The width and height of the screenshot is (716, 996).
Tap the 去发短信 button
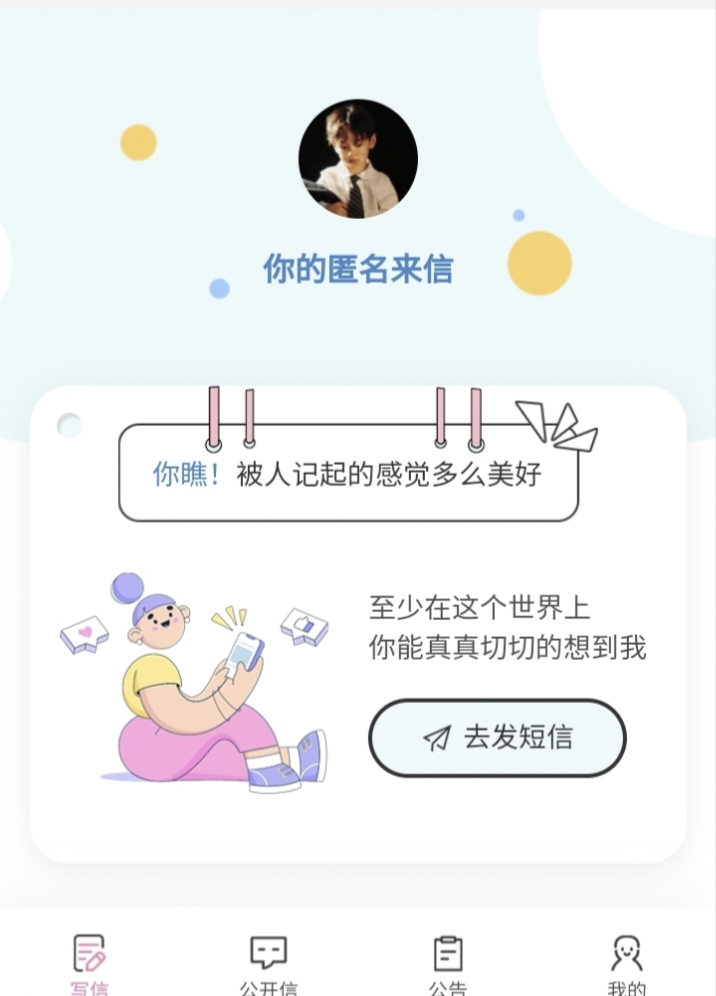pyautogui.click(x=497, y=738)
